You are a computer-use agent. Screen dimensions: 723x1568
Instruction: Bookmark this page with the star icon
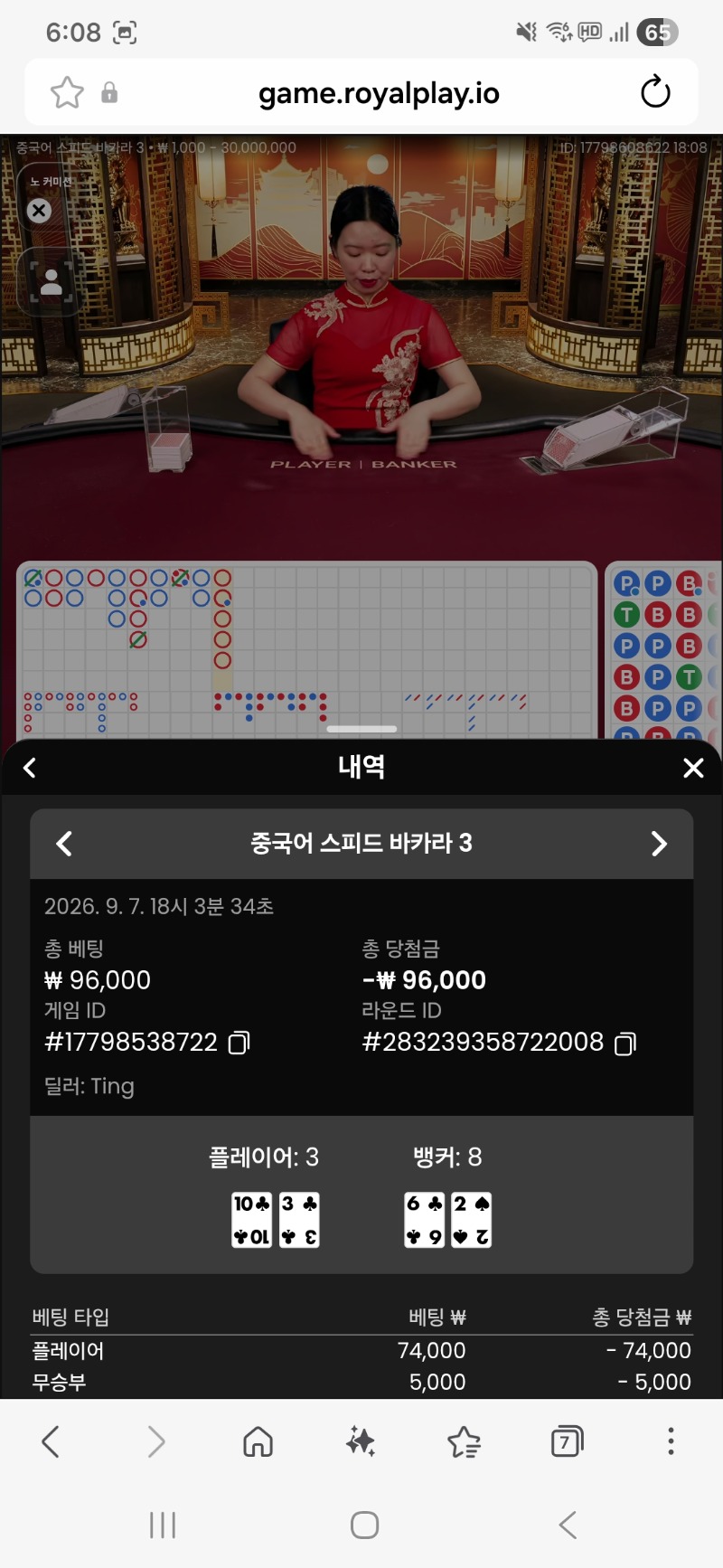pyautogui.click(x=67, y=92)
